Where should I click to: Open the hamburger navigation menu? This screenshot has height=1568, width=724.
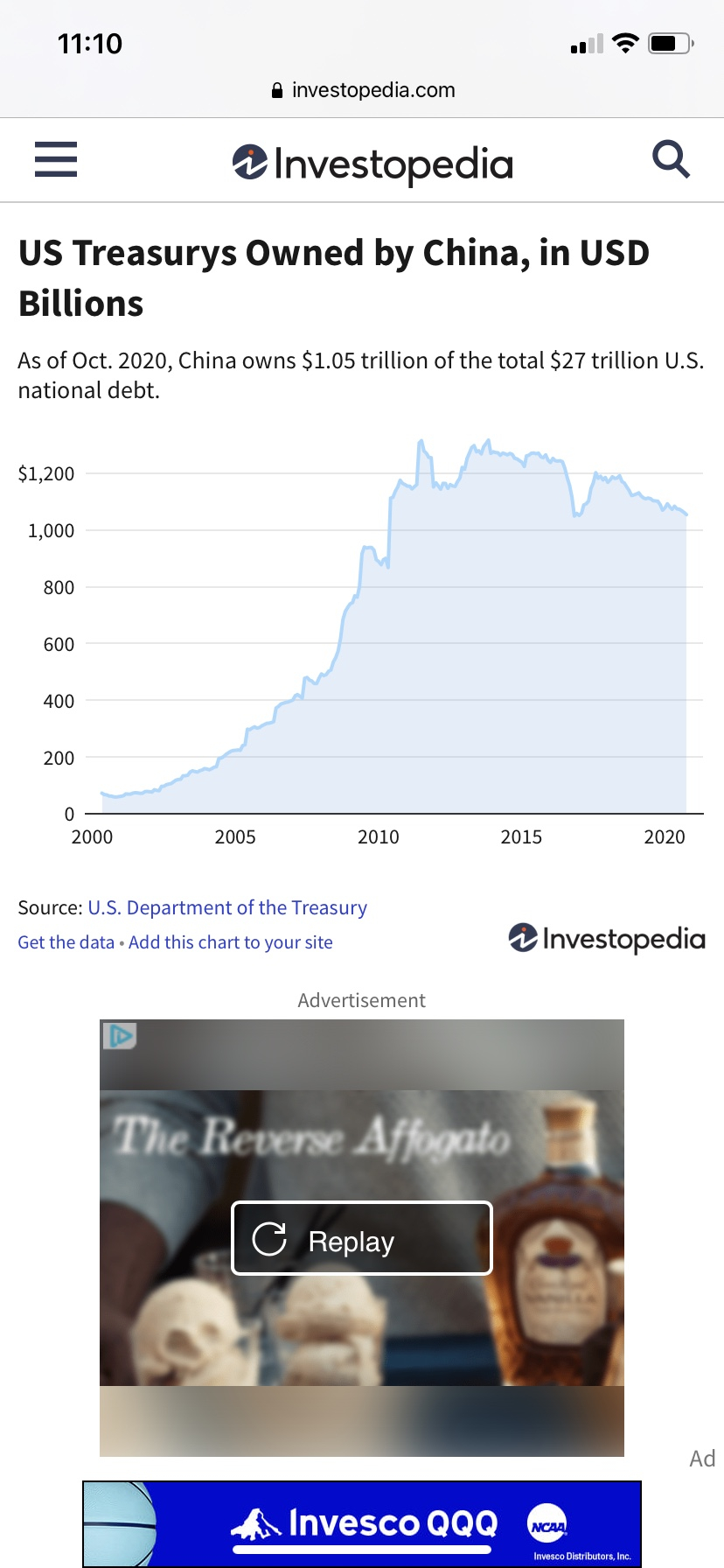[56, 160]
